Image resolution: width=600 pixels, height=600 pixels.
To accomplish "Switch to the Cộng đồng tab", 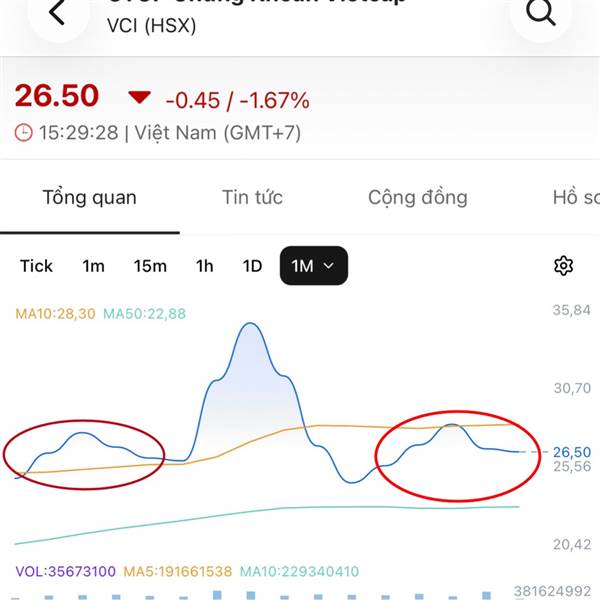I will pyautogui.click(x=417, y=197).
